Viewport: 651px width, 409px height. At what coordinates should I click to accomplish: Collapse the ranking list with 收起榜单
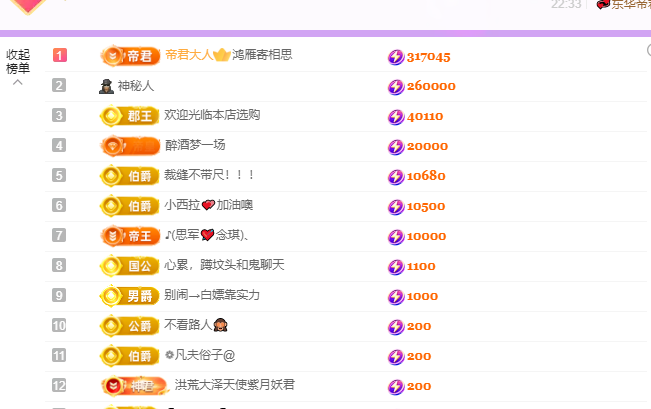click(x=18, y=66)
